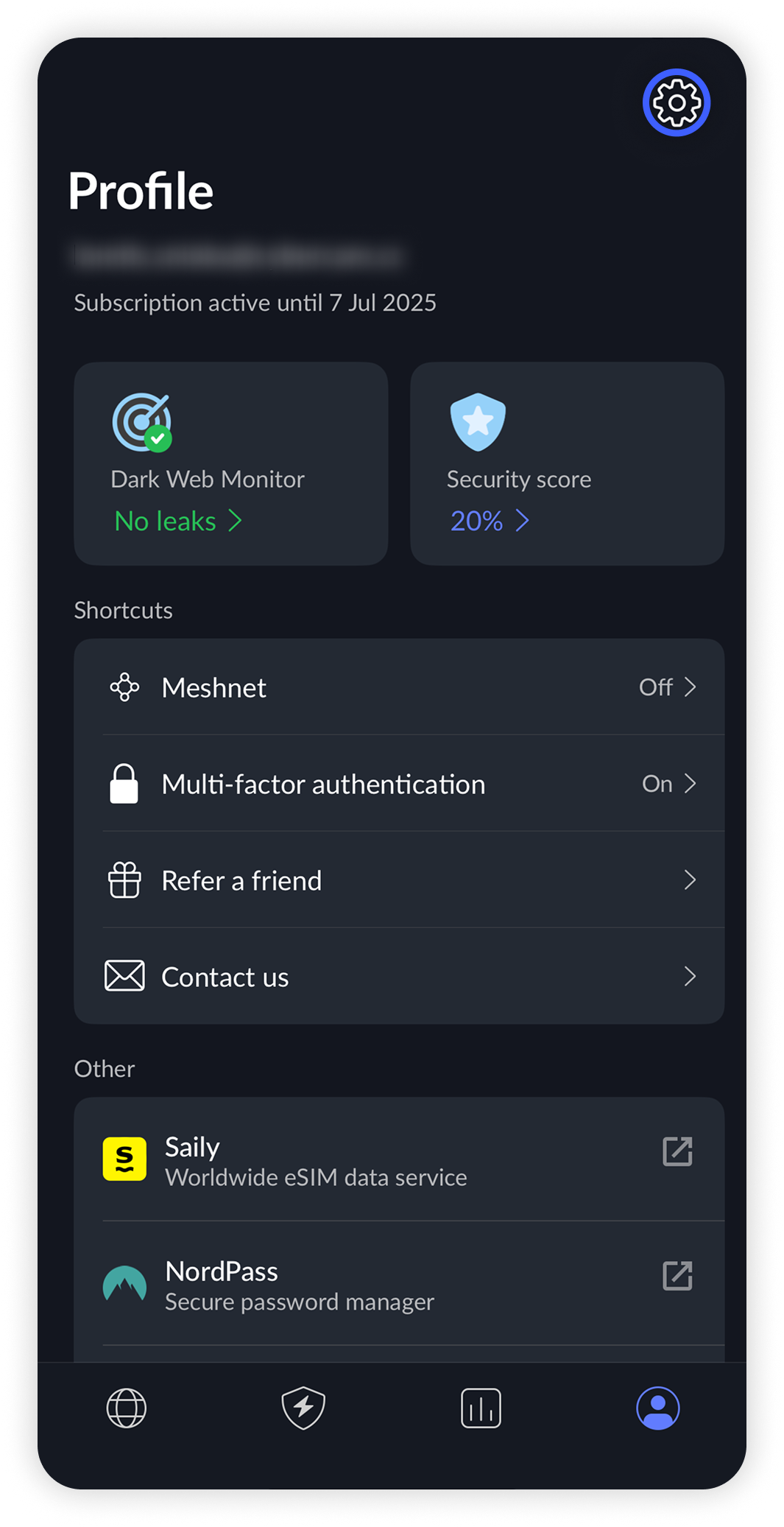Switch to the globe VPN tab

pos(127,1408)
